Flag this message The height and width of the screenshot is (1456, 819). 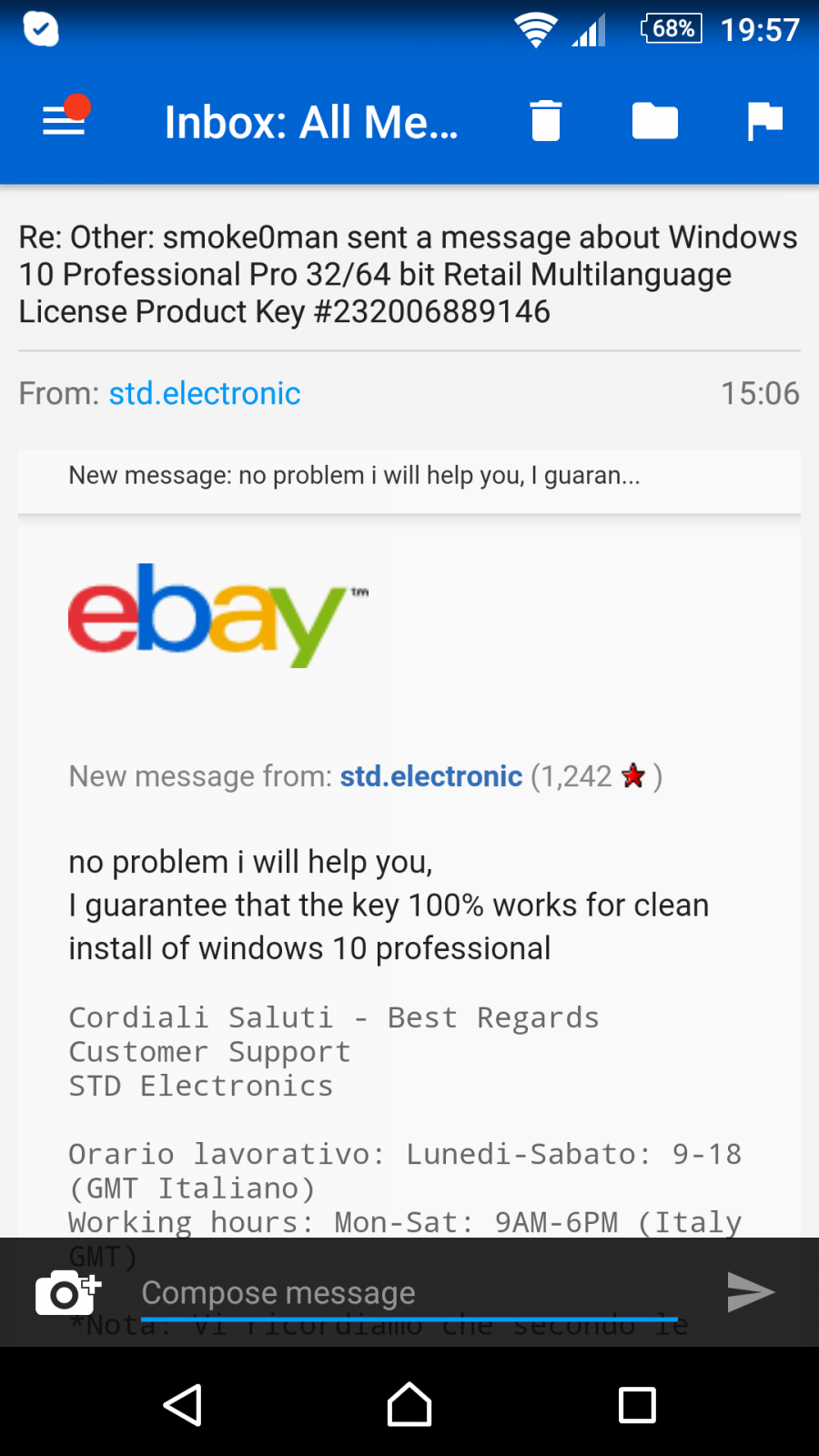(764, 121)
